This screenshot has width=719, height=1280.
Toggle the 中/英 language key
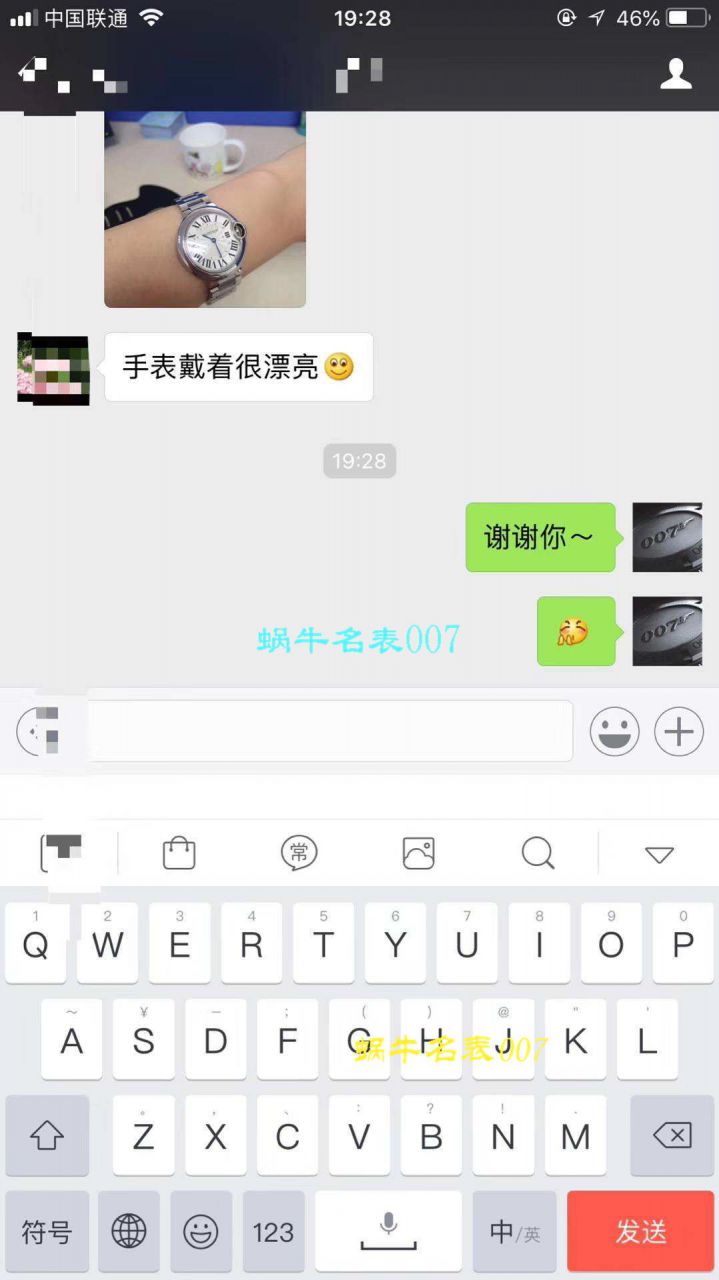tap(514, 1231)
